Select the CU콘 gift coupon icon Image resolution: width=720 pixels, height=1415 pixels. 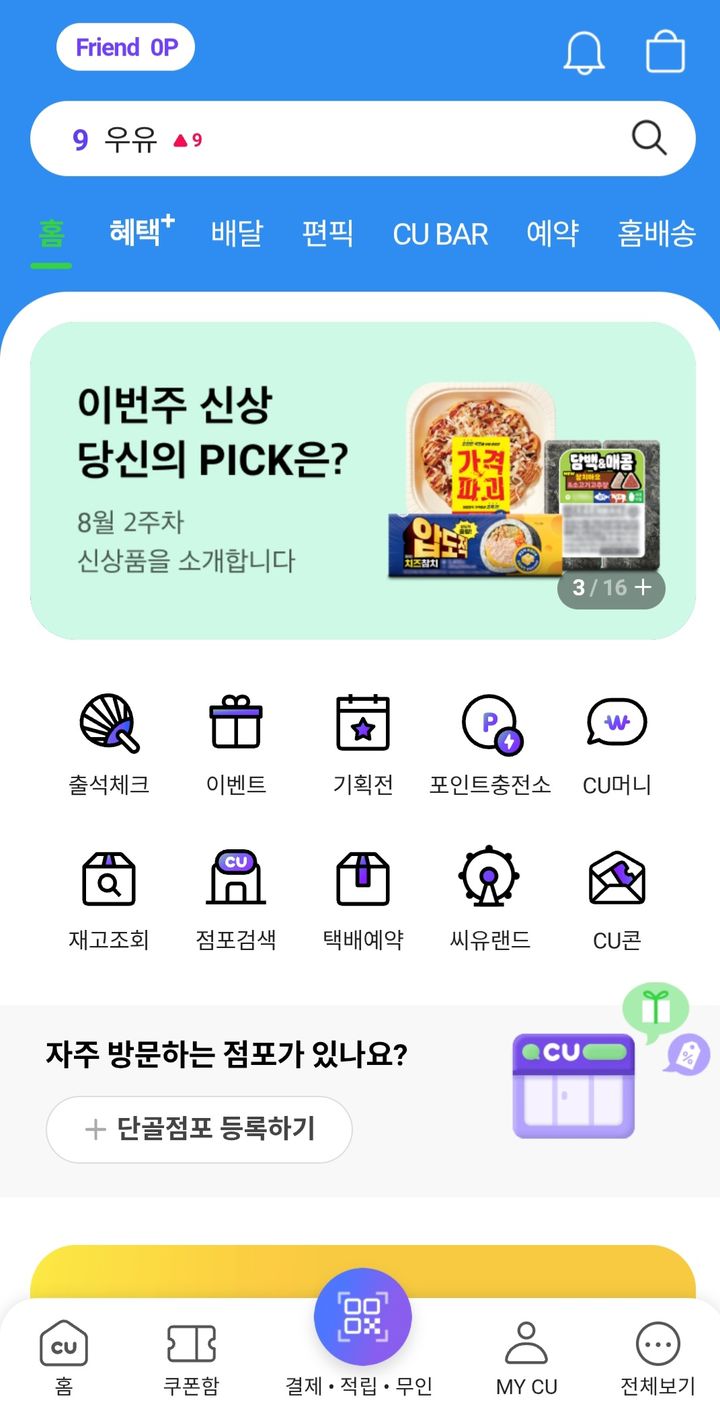pyautogui.click(x=615, y=878)
